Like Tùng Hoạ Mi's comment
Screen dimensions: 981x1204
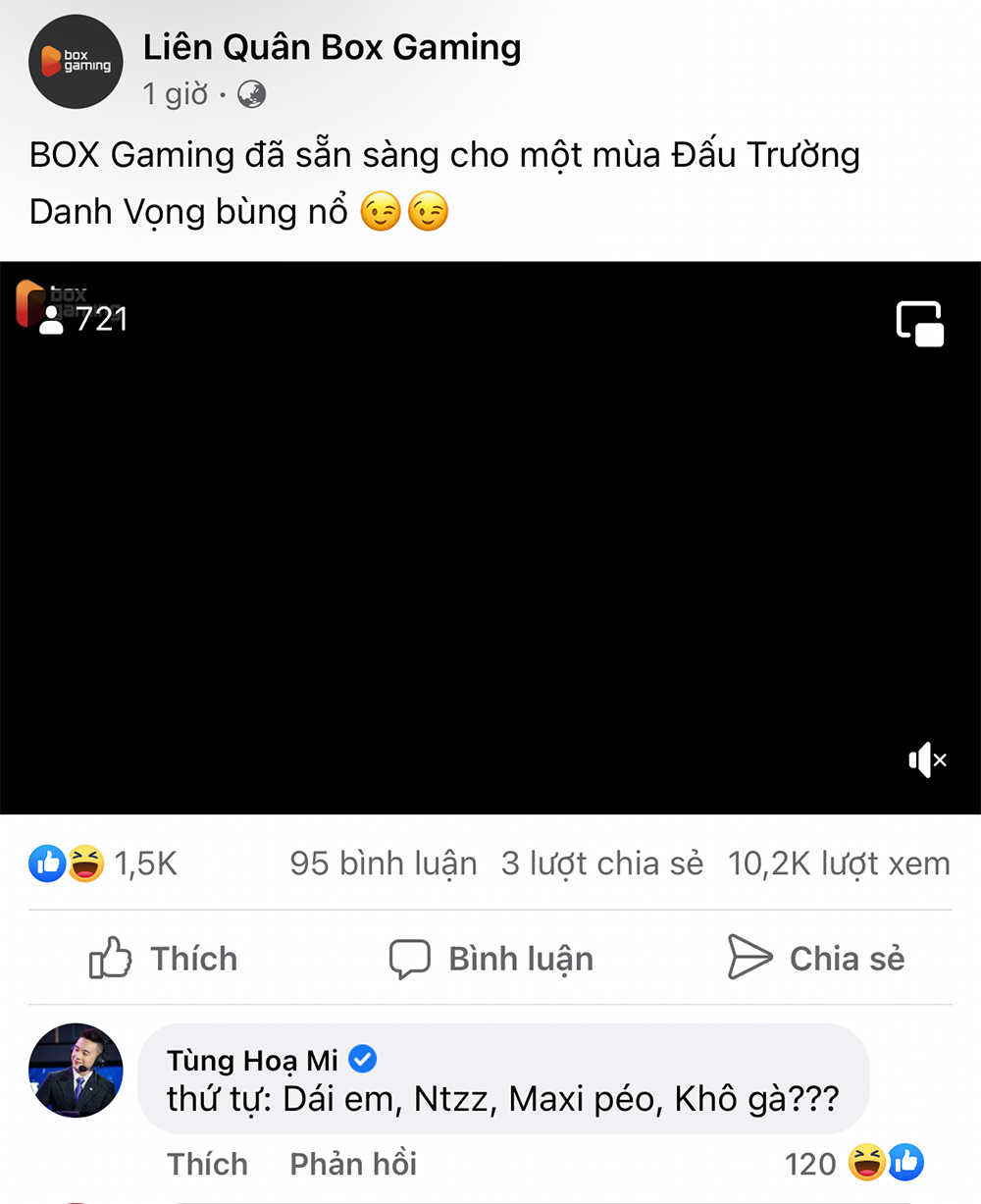(x=207, y=1164)
